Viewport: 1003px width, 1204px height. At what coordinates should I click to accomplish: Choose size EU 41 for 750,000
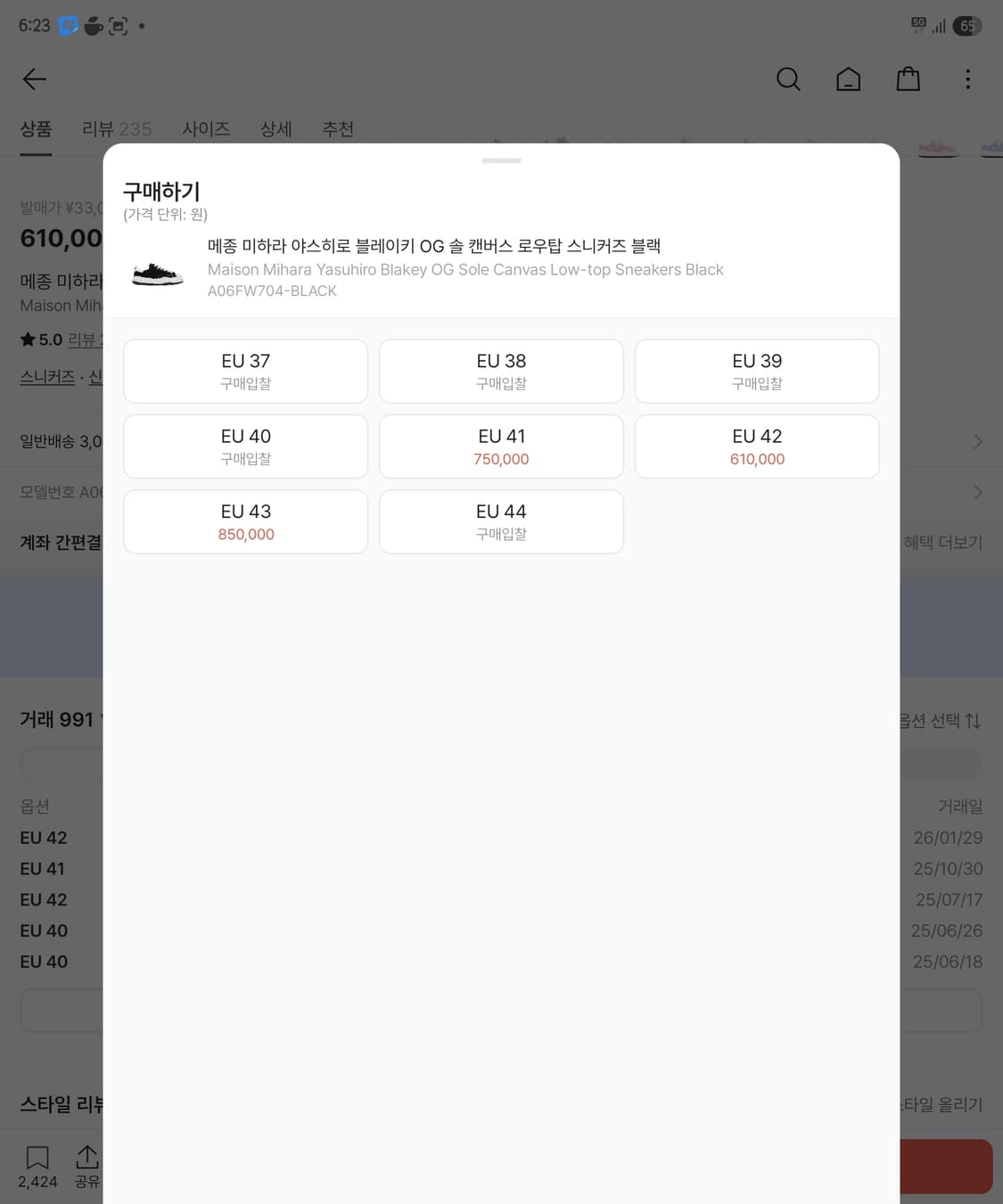point(501,446)
